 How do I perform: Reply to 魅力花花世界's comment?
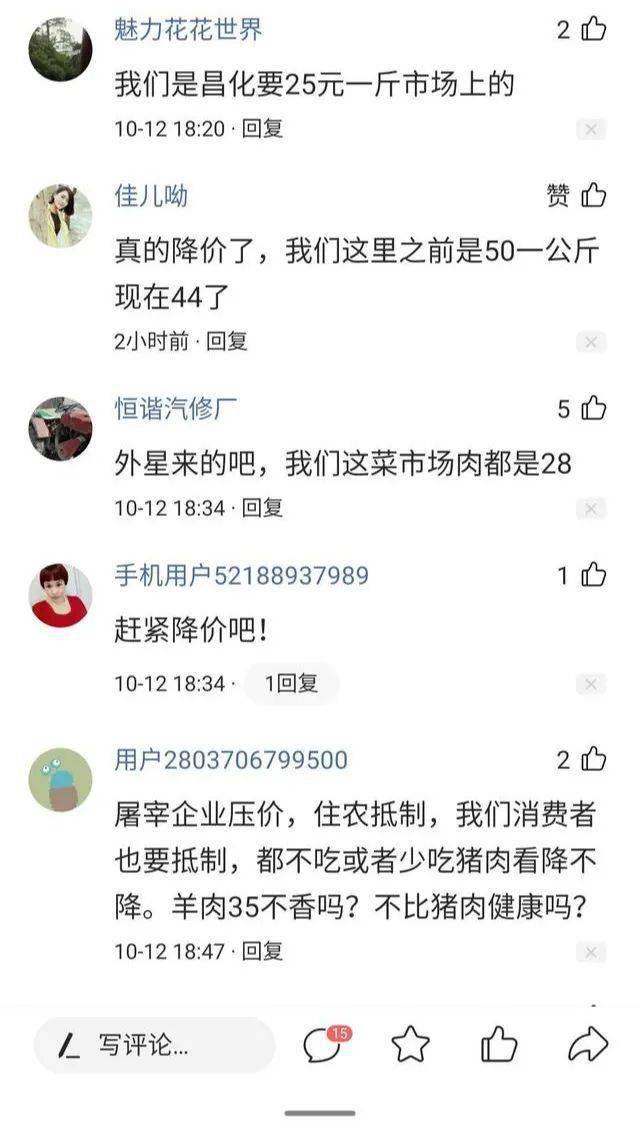(262, 129)
